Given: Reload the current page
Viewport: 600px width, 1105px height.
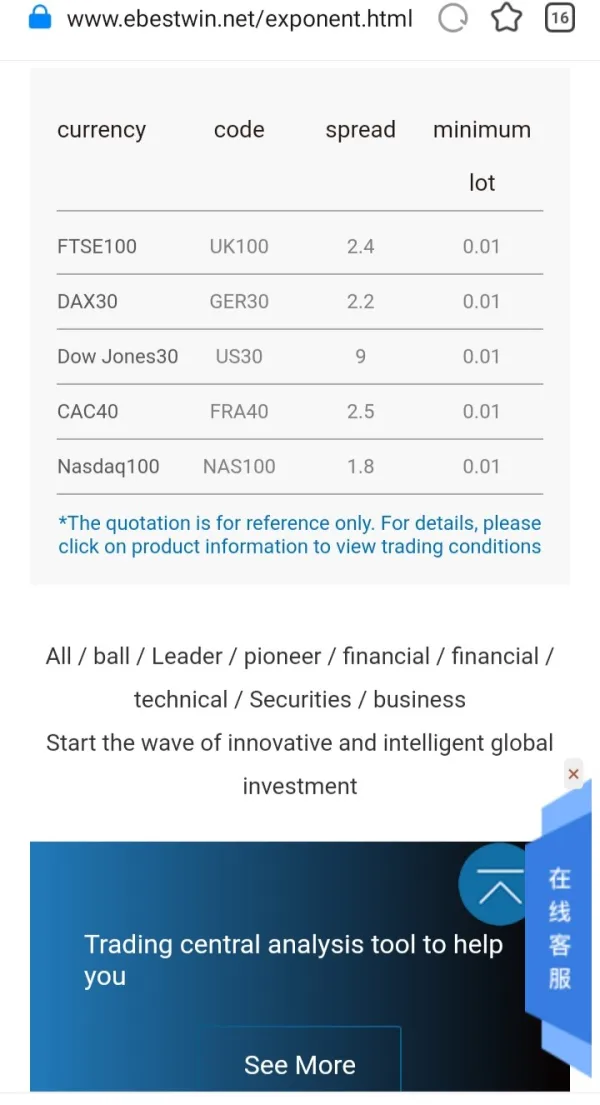Looking at the screenshot, I should tap(453, 18).
